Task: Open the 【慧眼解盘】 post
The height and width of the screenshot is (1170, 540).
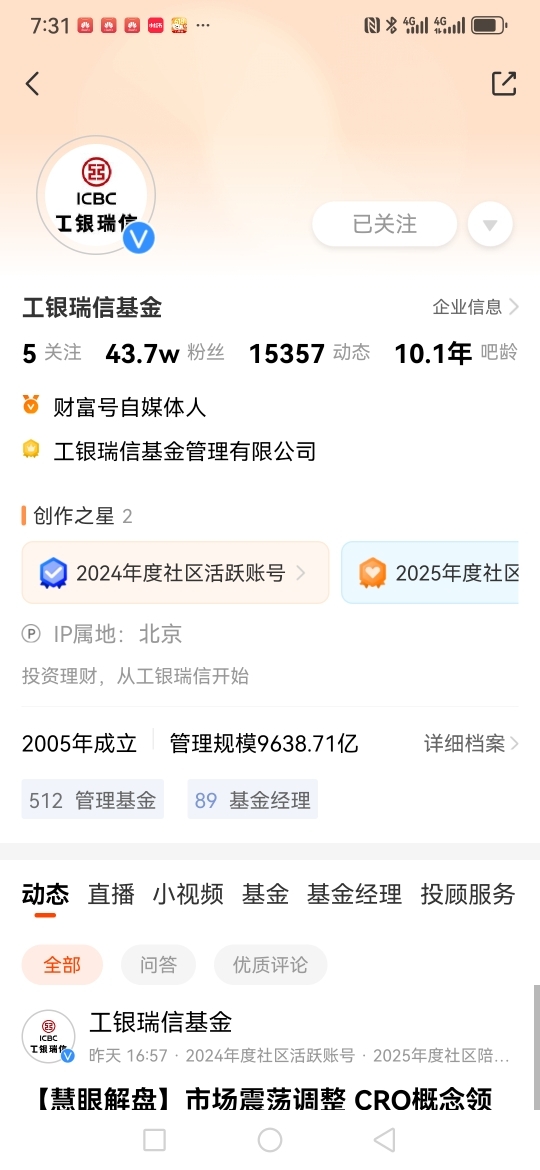Action: pyautogui.click(x=264, y=1099)
